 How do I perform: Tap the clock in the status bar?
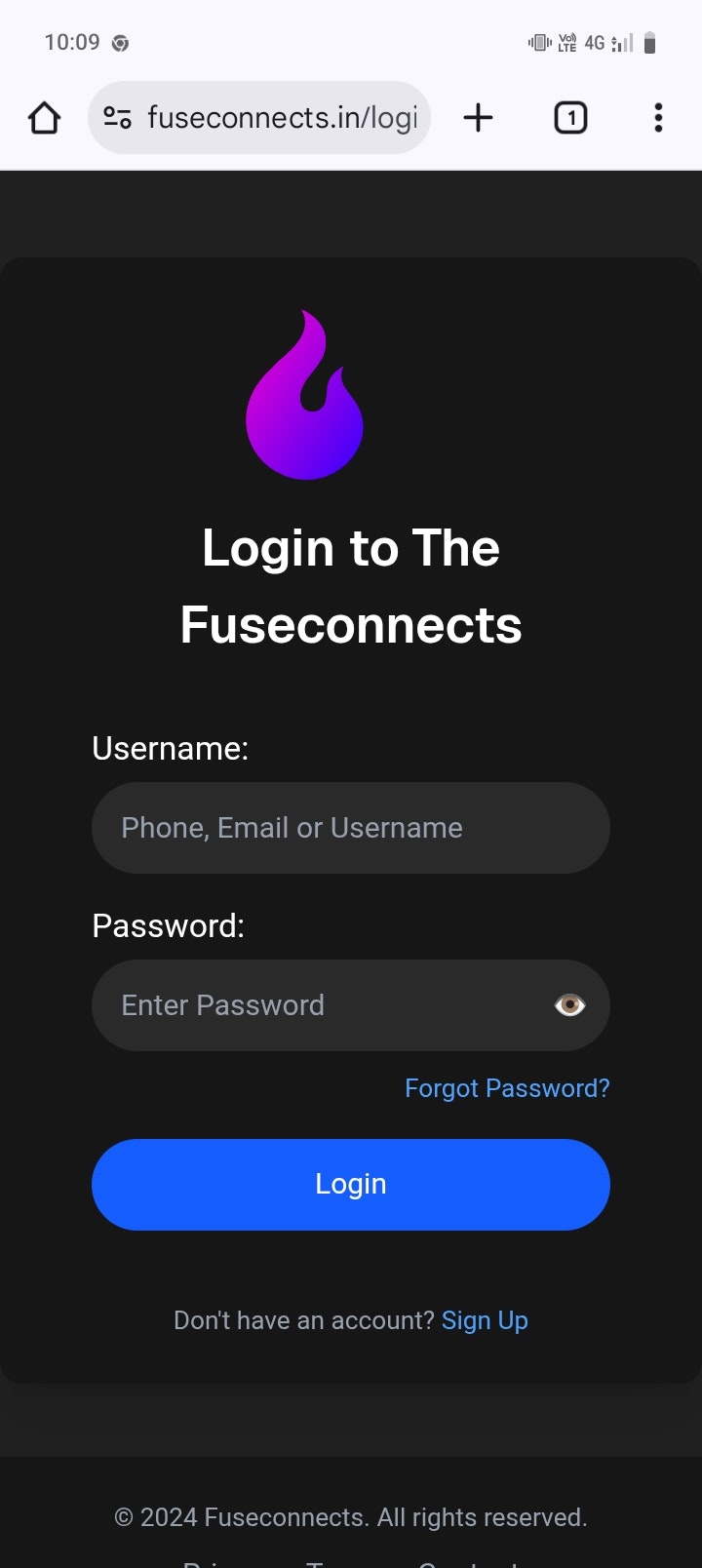[73, 42]
